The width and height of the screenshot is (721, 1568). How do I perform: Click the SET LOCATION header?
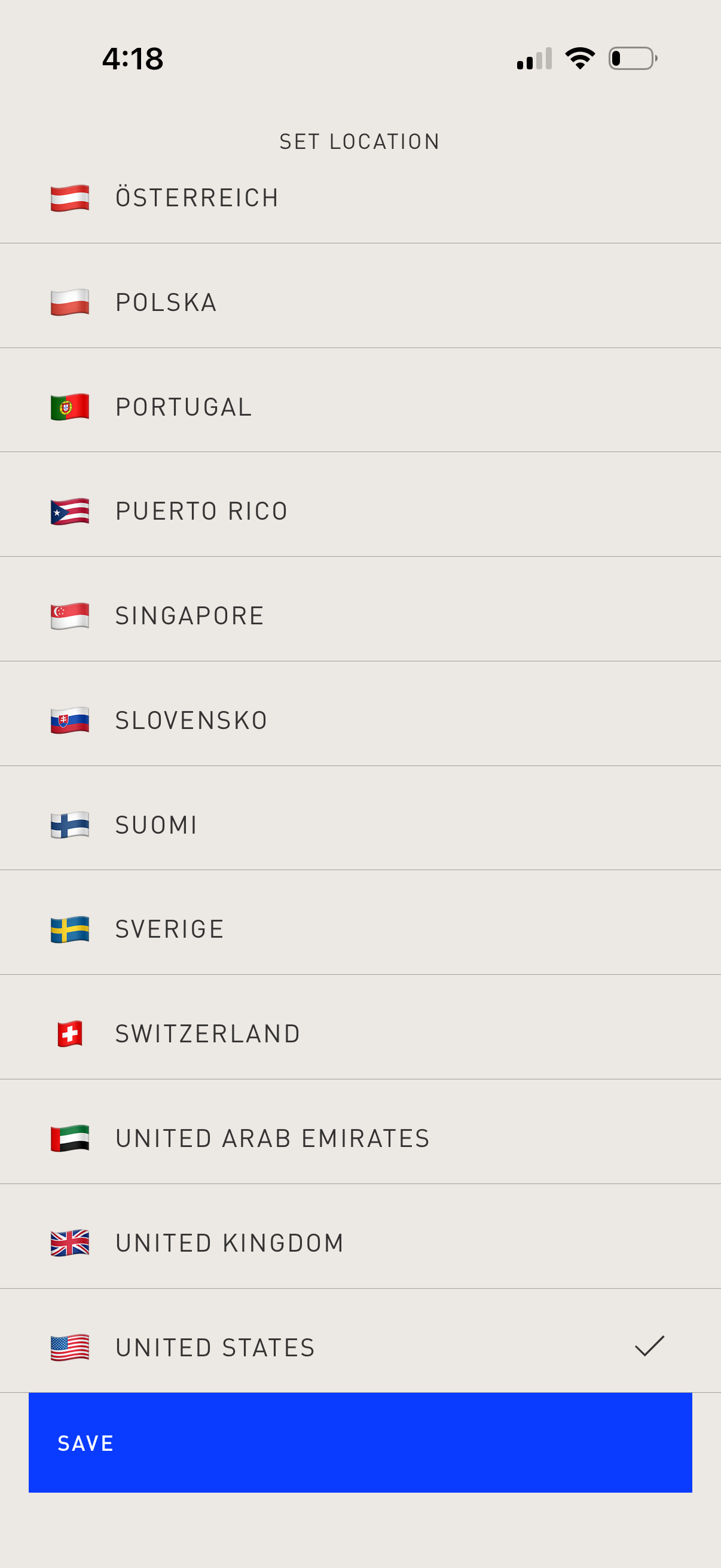360,141
